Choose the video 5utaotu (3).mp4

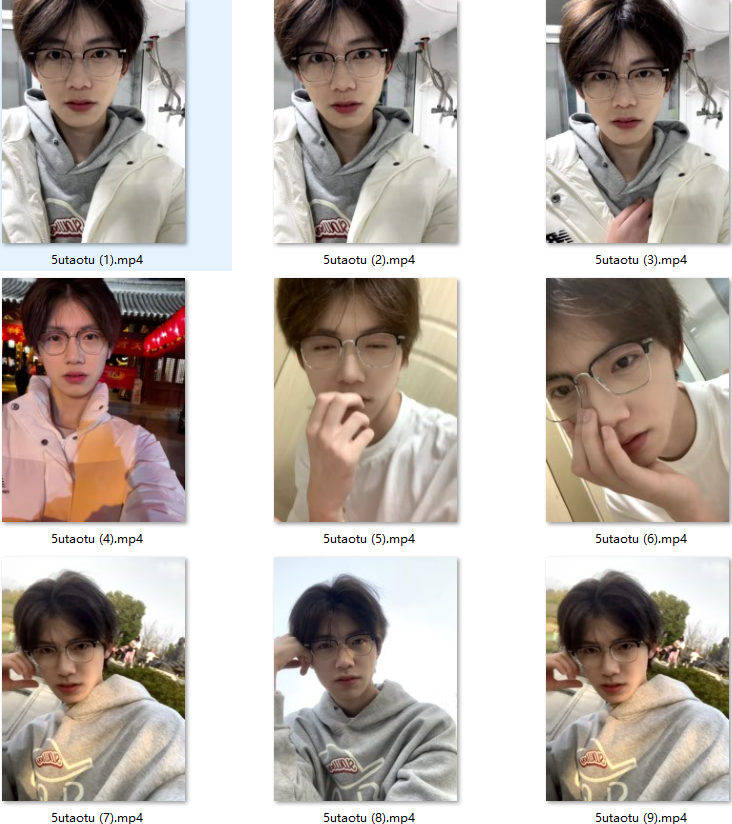click(638, 120)
